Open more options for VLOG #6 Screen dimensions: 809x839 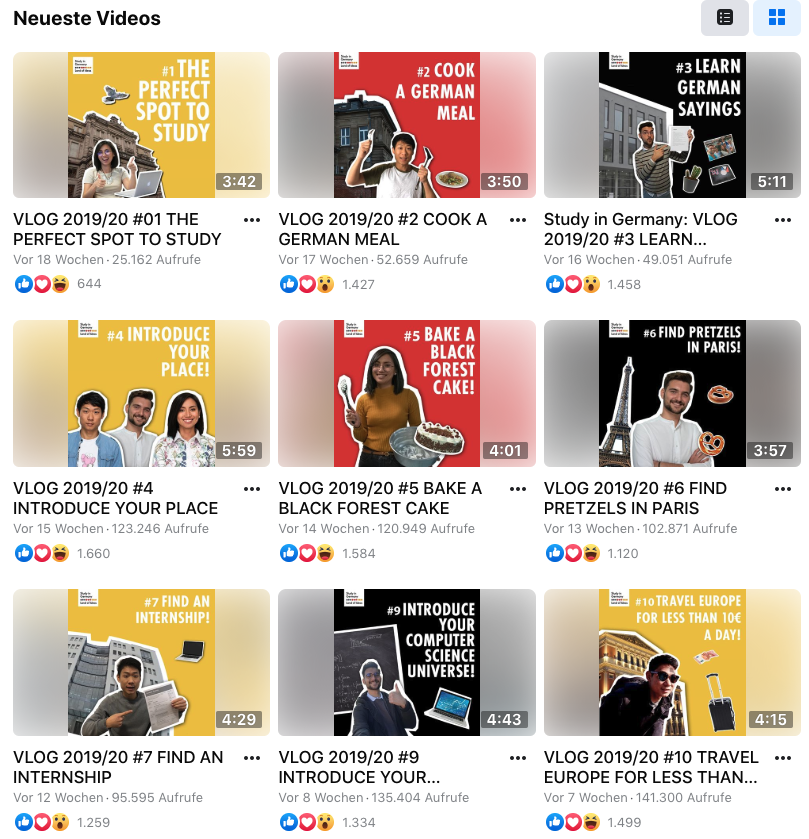(783, 489)
